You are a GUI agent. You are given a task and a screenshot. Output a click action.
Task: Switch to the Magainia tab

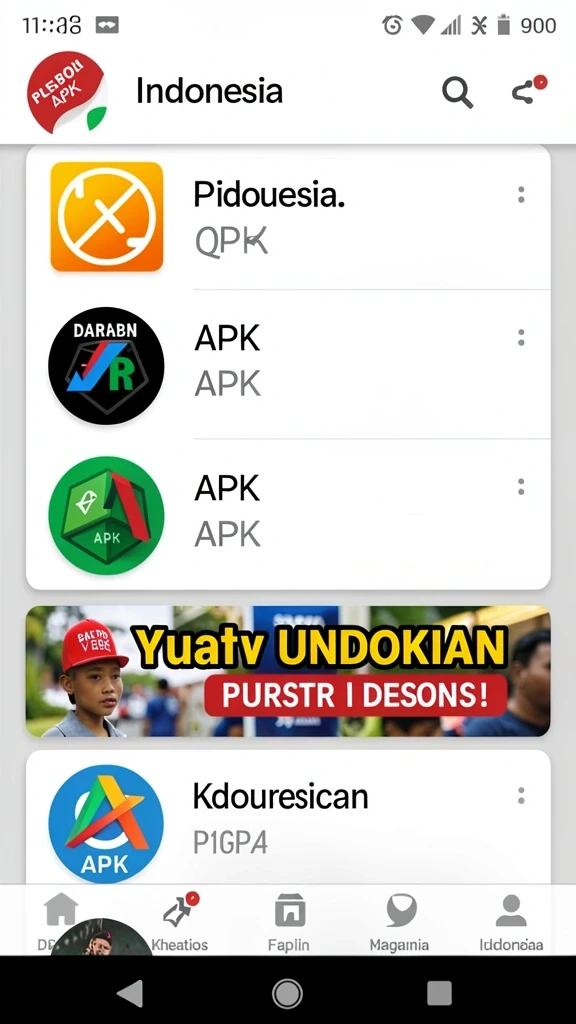click(x=399, y=921)
